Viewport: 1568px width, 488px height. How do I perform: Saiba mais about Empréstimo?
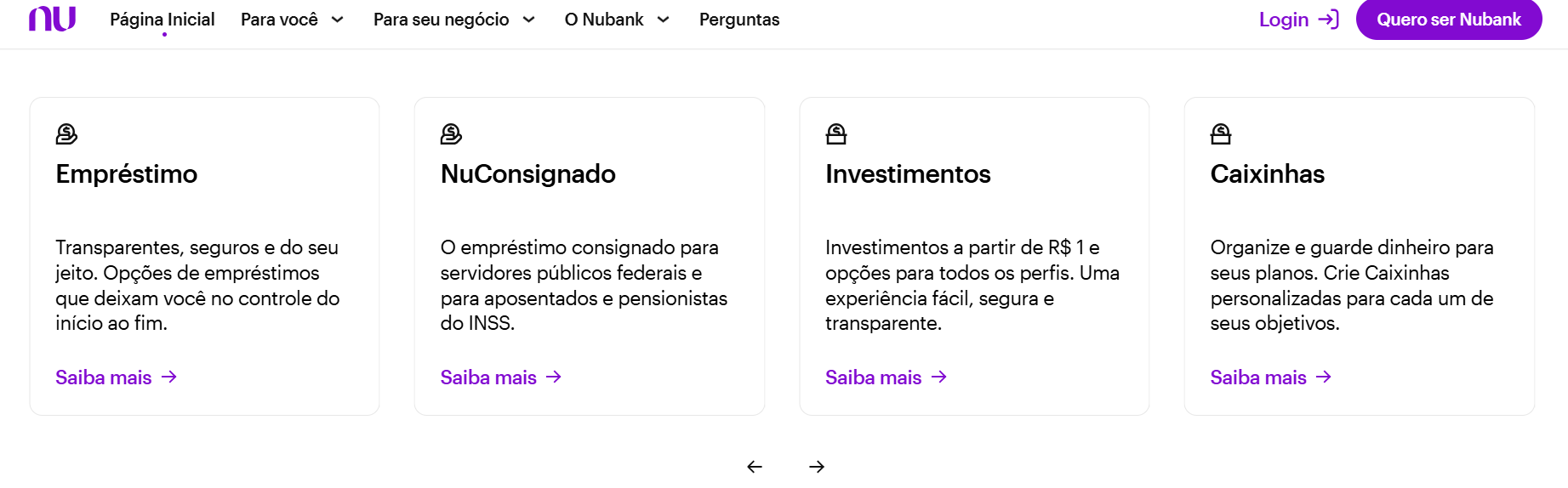116,377
